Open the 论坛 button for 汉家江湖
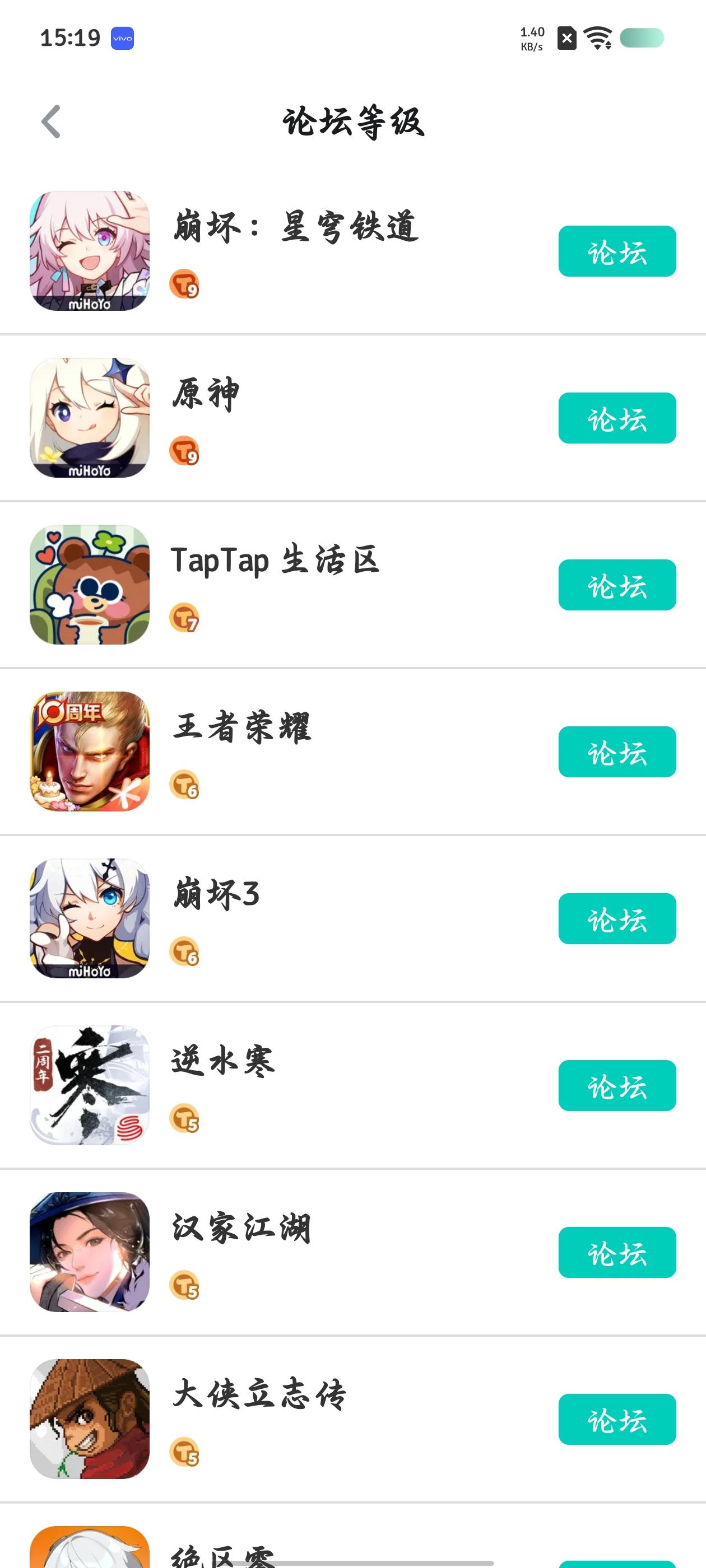The image size is (706, 1568). [x=616, y=1252]
